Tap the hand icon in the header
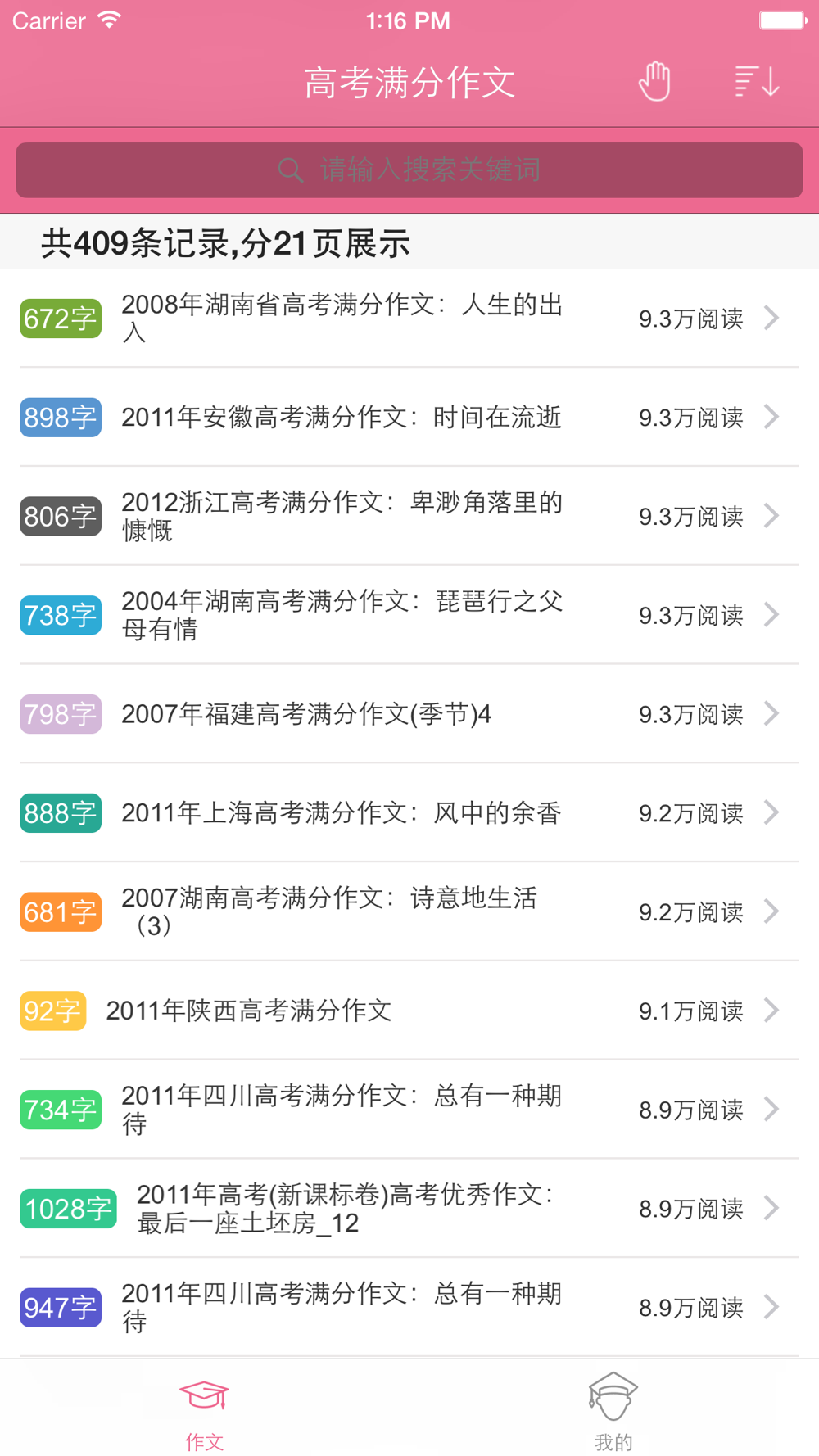819x1456 pixels. [x=654, y=82]
